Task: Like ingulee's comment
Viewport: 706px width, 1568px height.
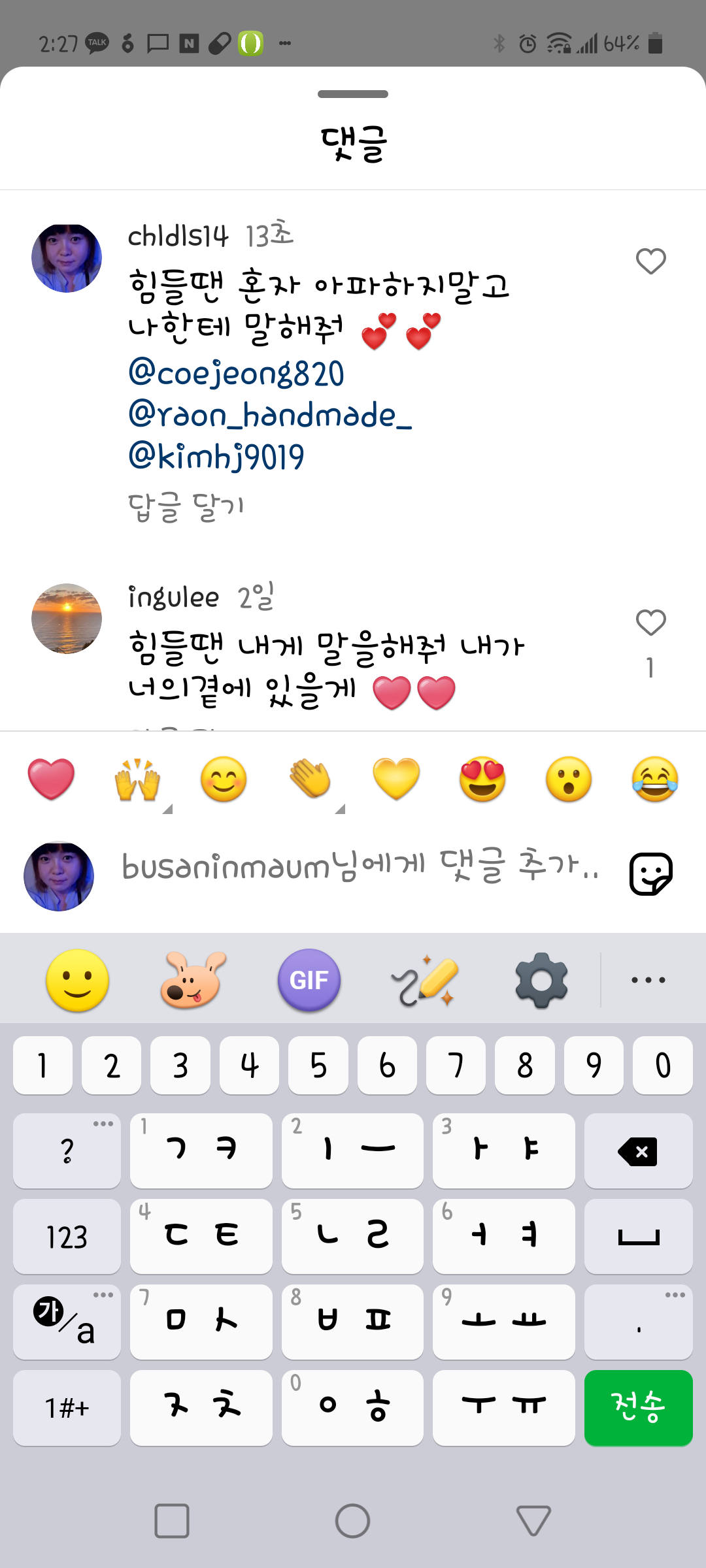Action: 650,623
